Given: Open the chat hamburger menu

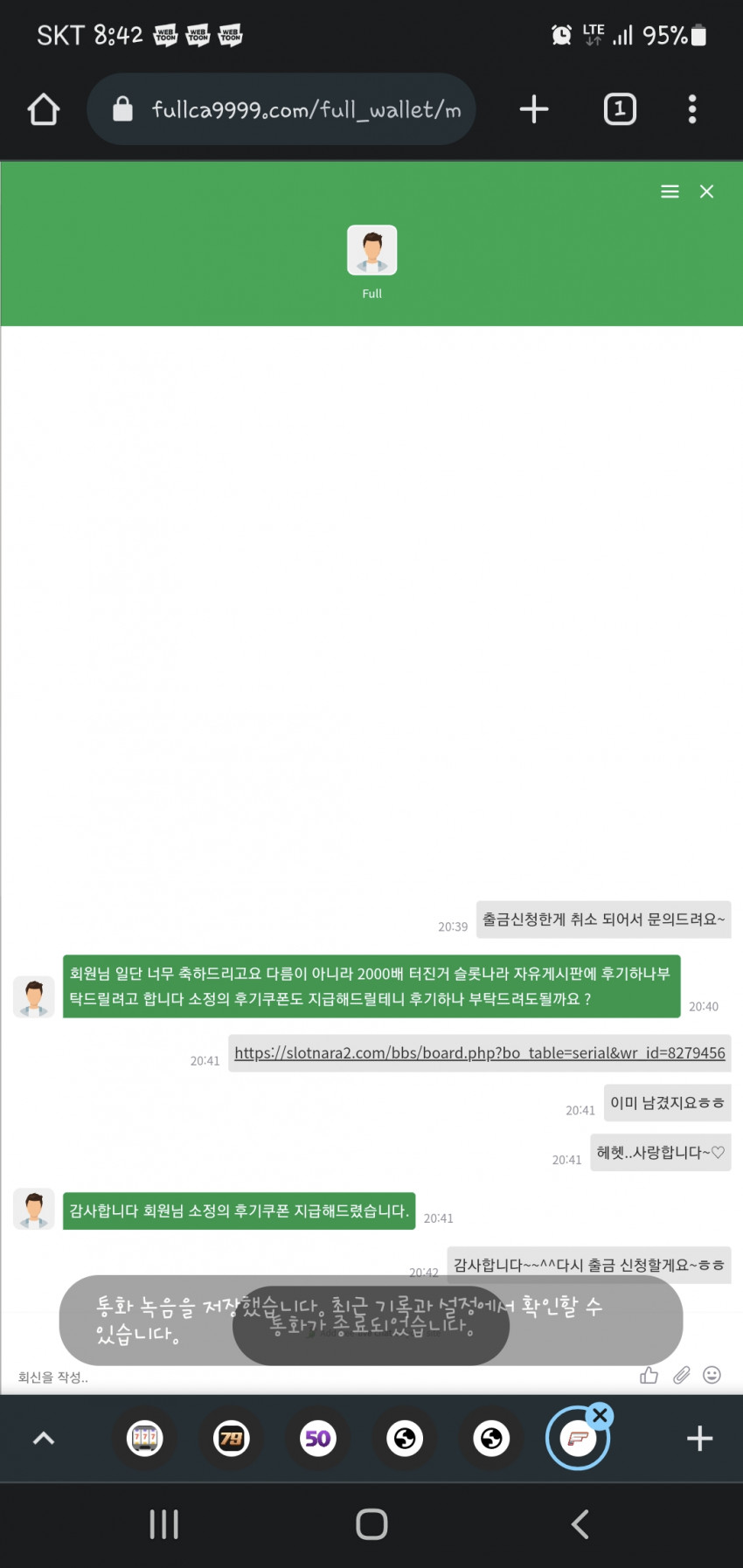Looking at the screenshot, I should click(x=670, y=191).
